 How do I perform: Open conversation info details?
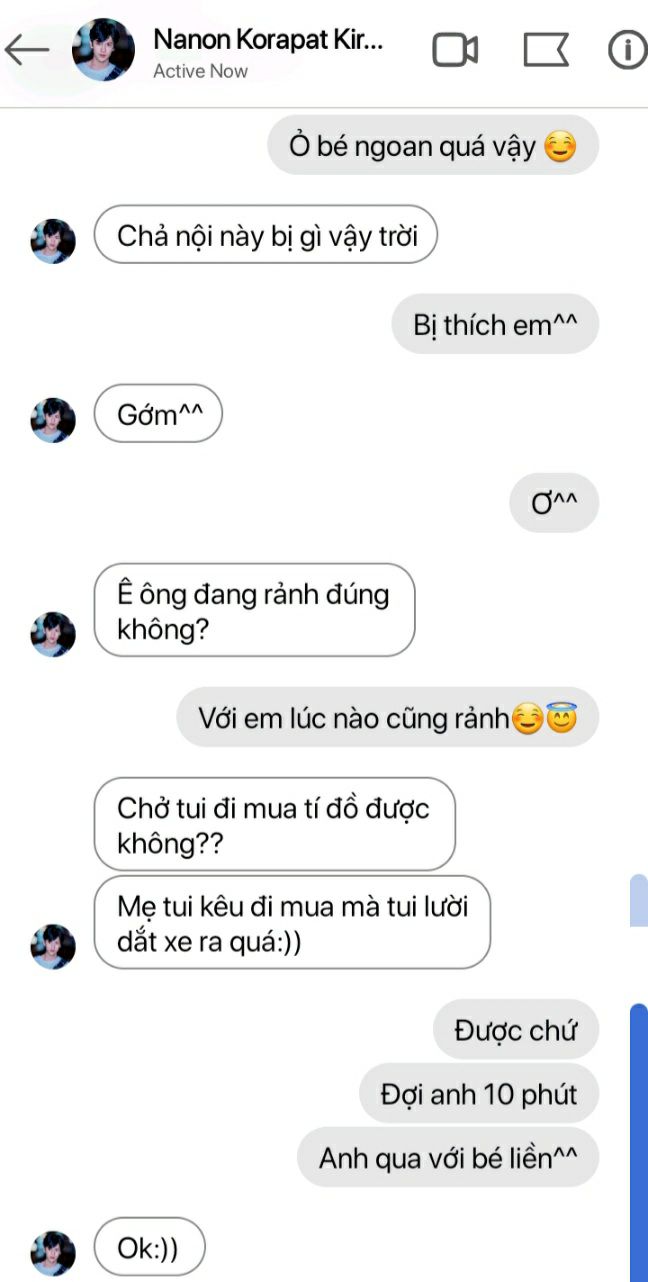click(x=628, y=50)
